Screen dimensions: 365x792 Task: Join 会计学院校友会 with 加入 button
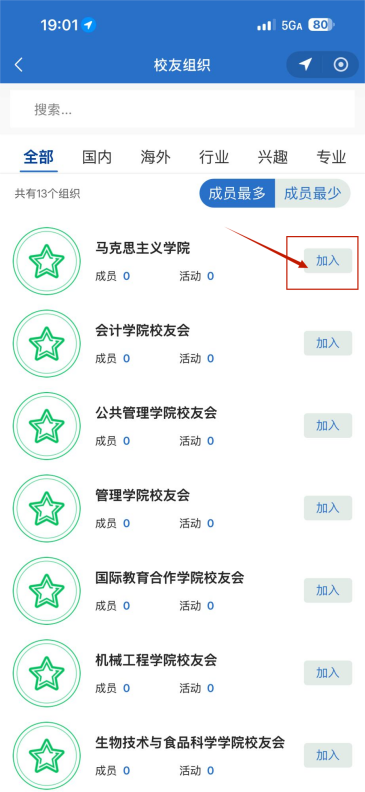coord(328,343)
